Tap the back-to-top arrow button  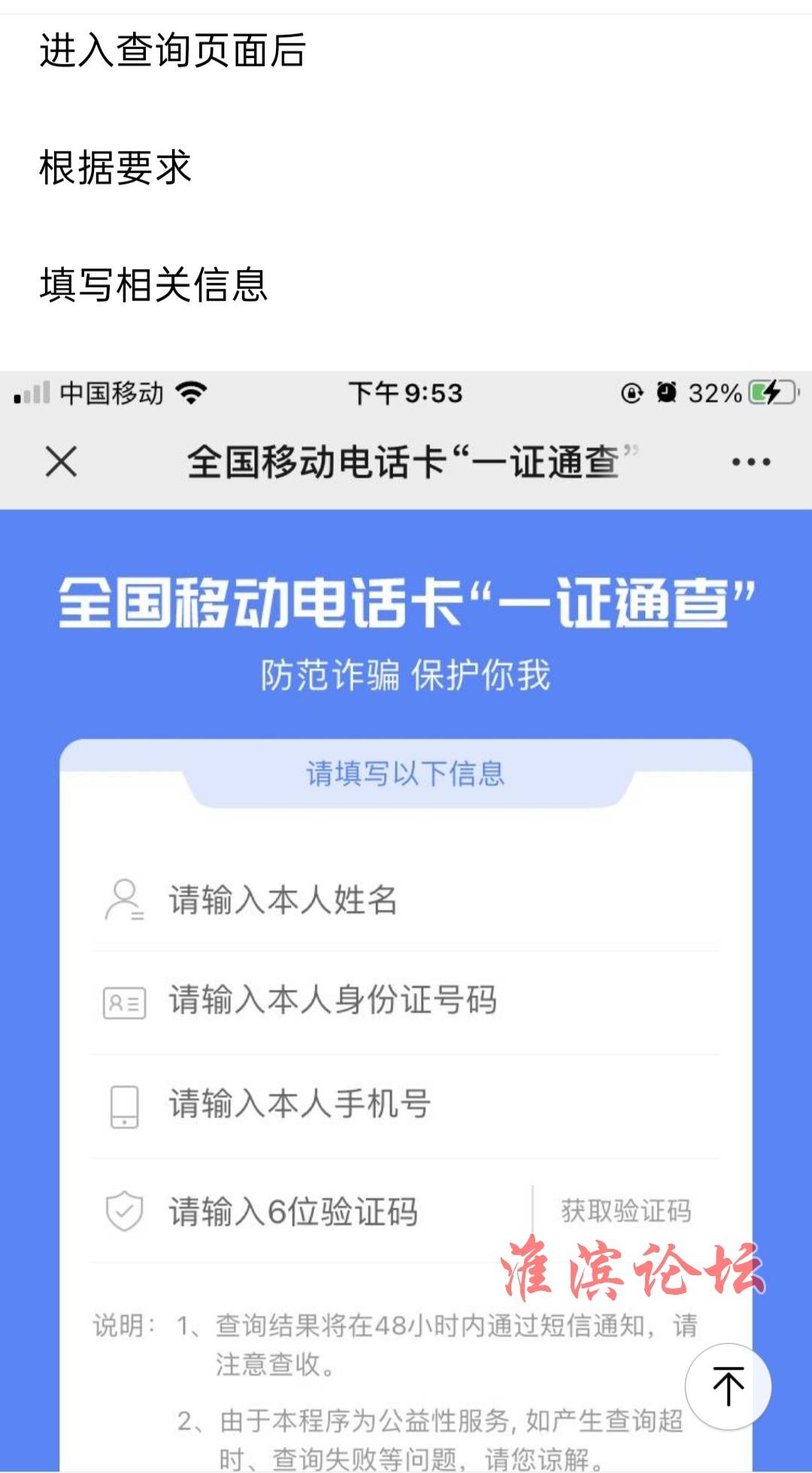tap(727, 1387)
